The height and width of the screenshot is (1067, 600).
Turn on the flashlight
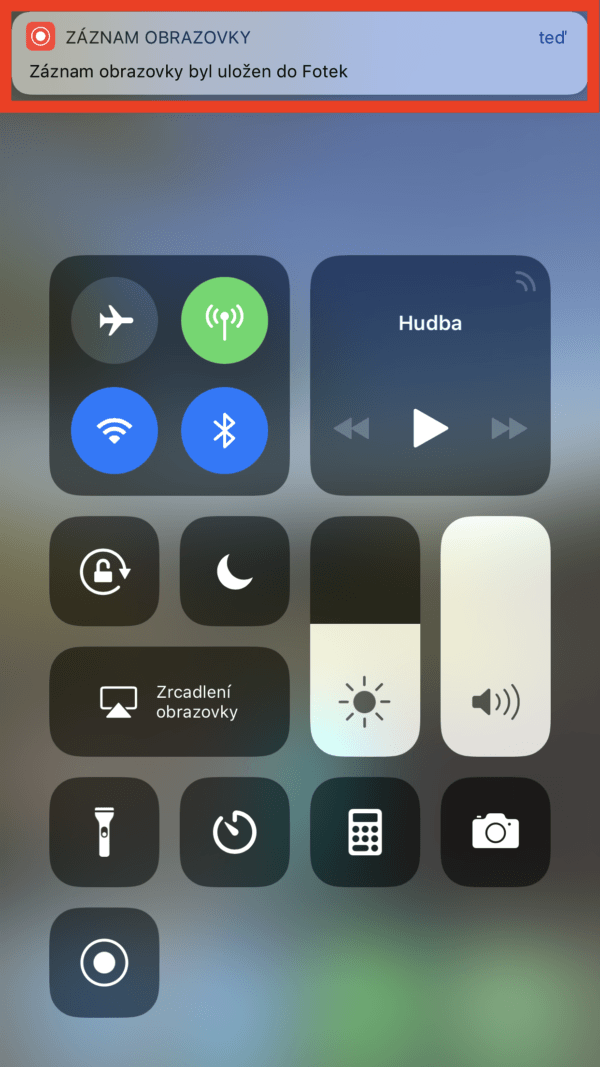tap(104, 832)
